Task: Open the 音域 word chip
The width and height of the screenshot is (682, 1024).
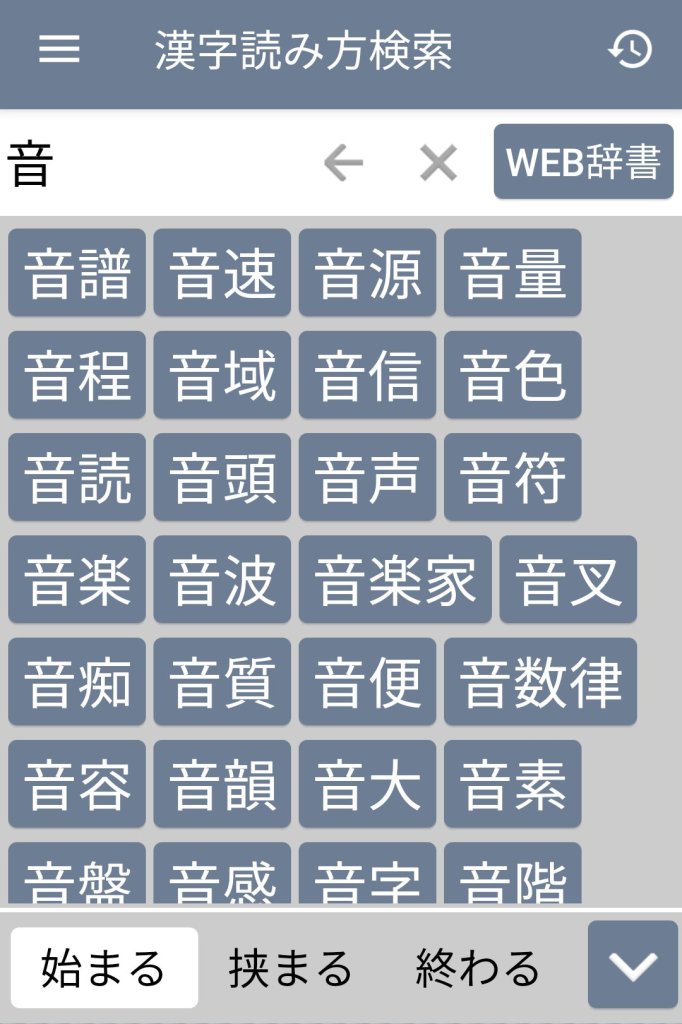Action: [222, 375]
